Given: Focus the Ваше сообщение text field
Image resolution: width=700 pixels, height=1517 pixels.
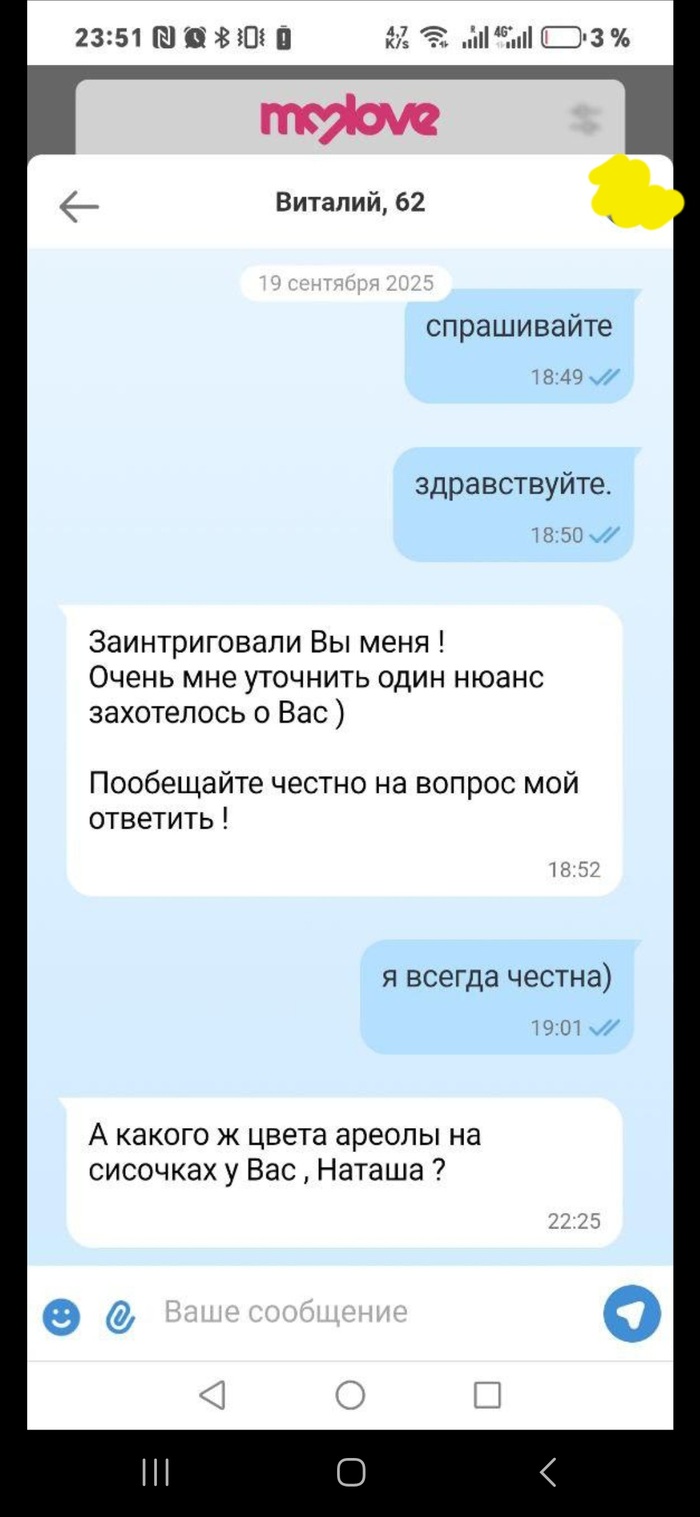Looking at the screenshot, I should point(370,1312).
